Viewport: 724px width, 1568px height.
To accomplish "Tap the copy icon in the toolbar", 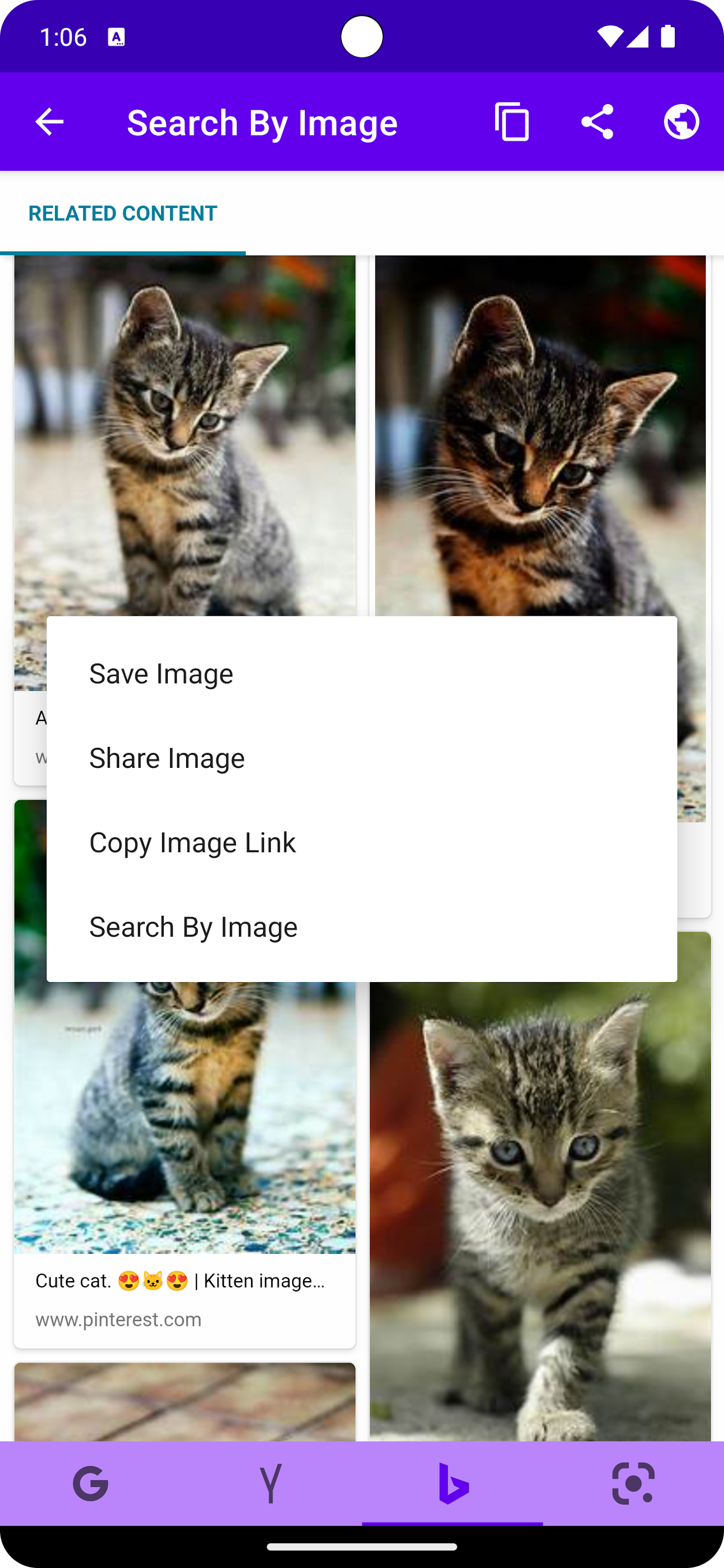I will coord(511,122).
